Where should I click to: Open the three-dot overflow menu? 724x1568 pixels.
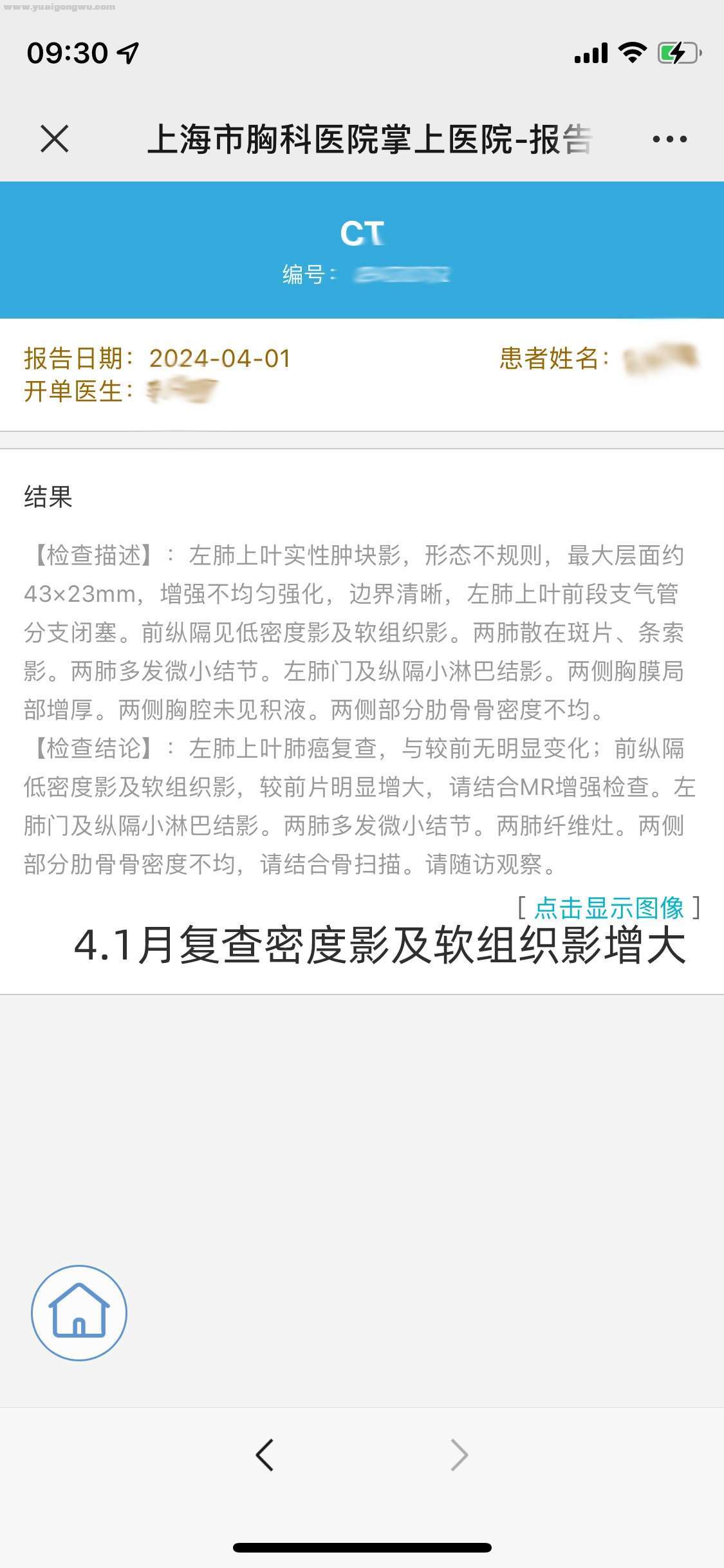669,139
